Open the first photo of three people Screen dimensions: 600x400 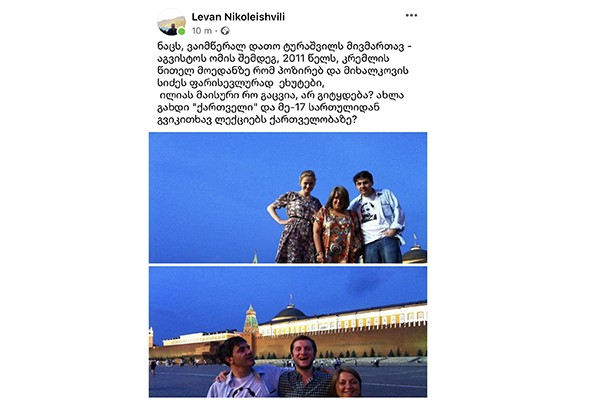[x=288, y=198]
